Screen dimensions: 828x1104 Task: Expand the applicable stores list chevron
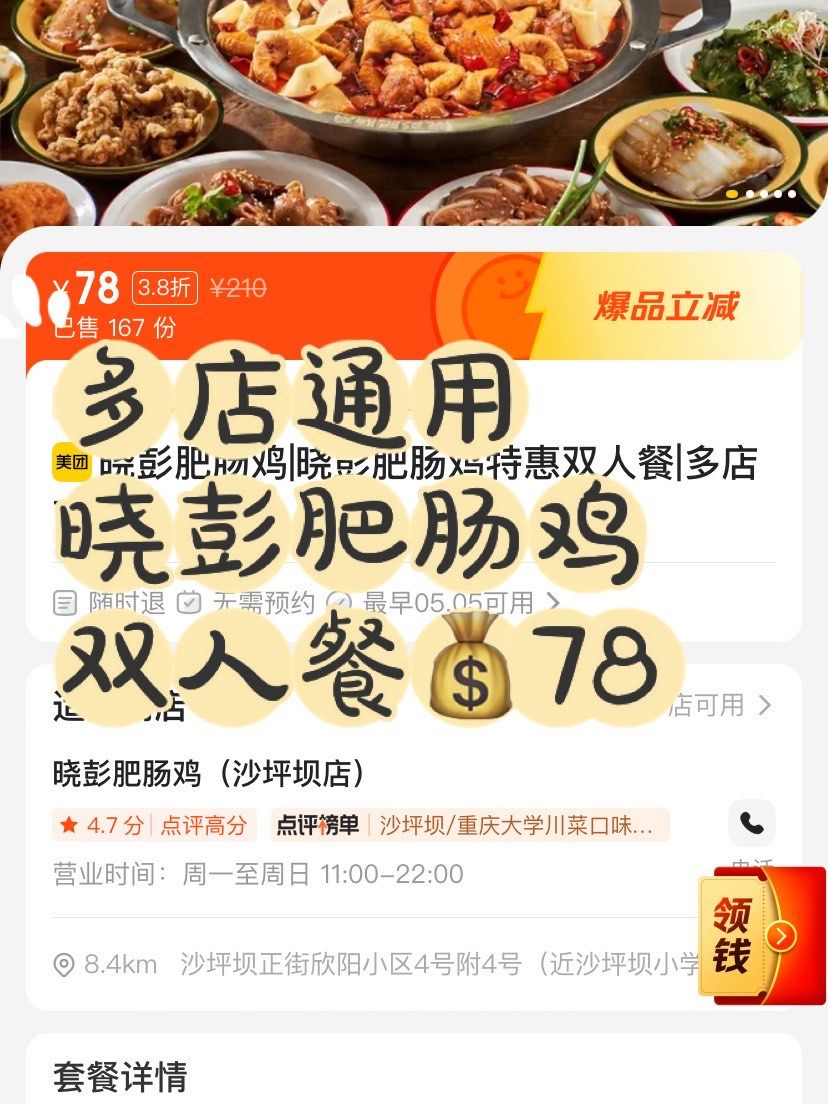[x=766, y=705]
